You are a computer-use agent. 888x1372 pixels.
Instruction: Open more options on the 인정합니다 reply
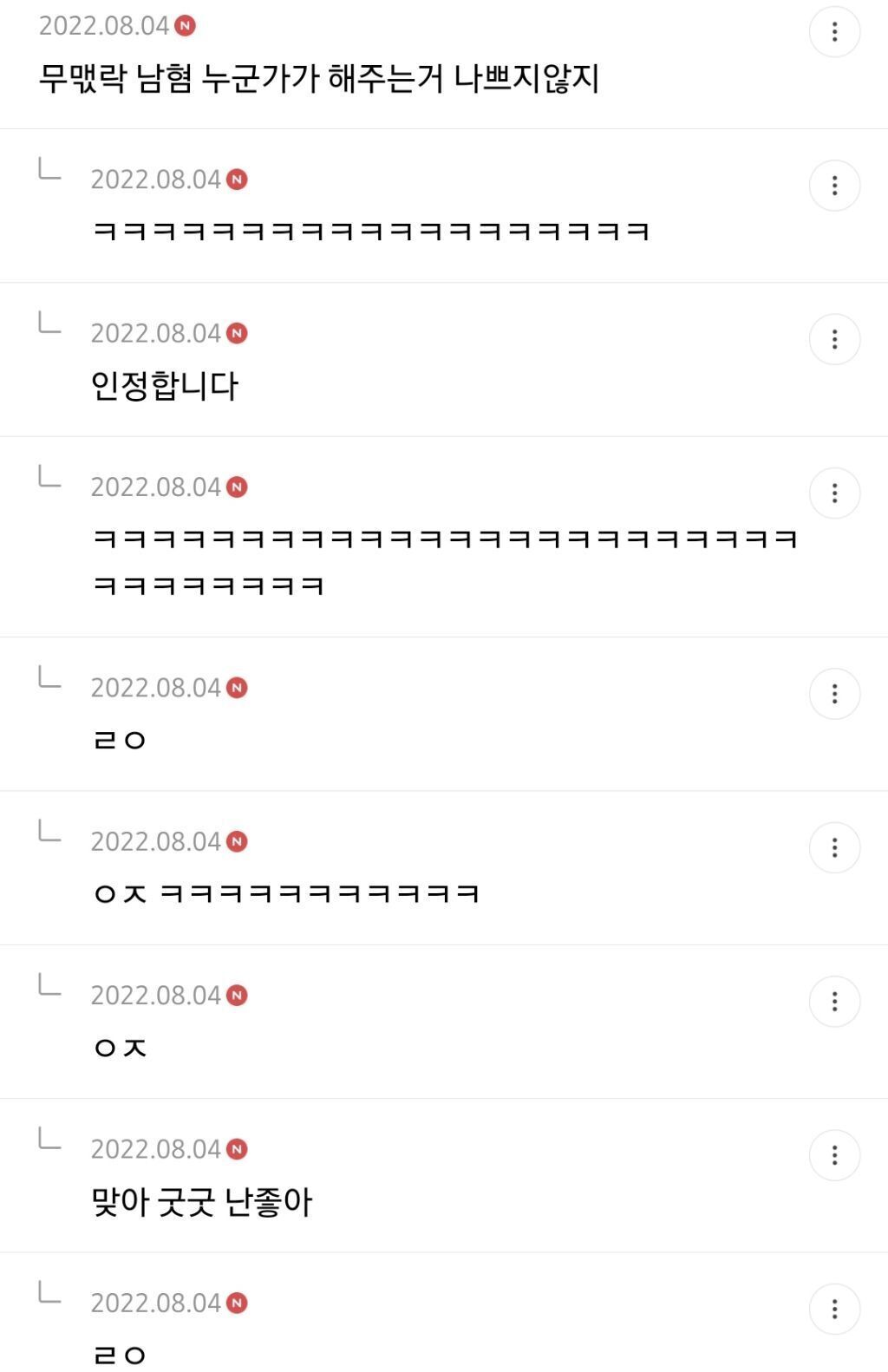tap(834, 339)
